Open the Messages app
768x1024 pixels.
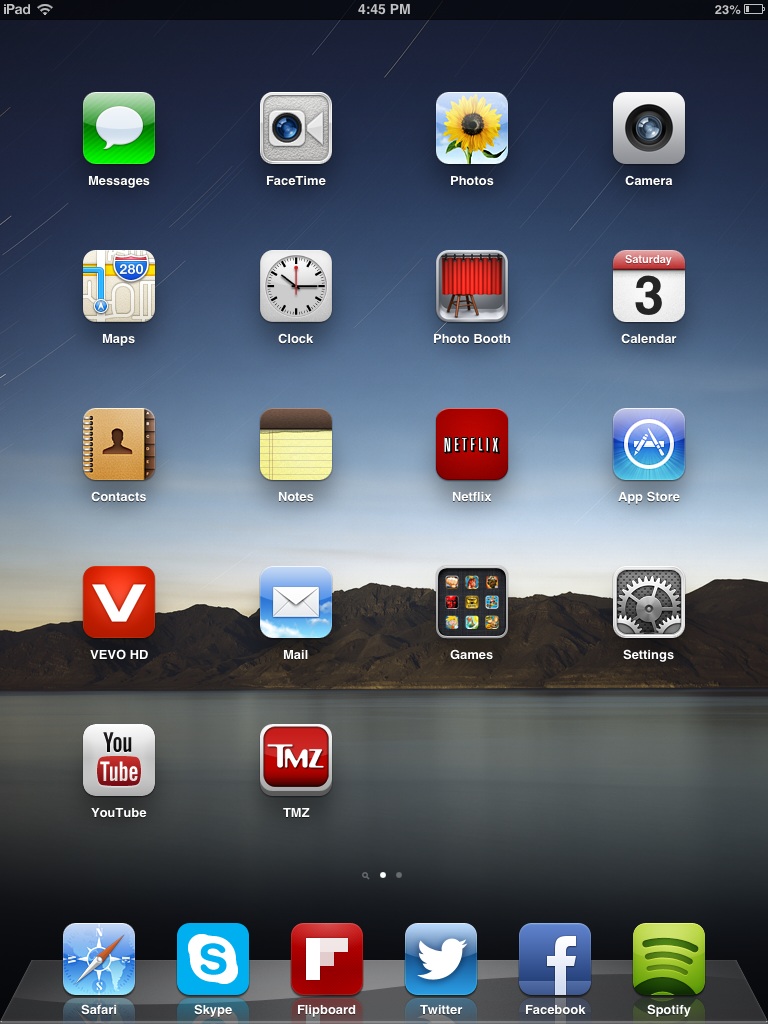pyautogui.click(x=119, y=128)
